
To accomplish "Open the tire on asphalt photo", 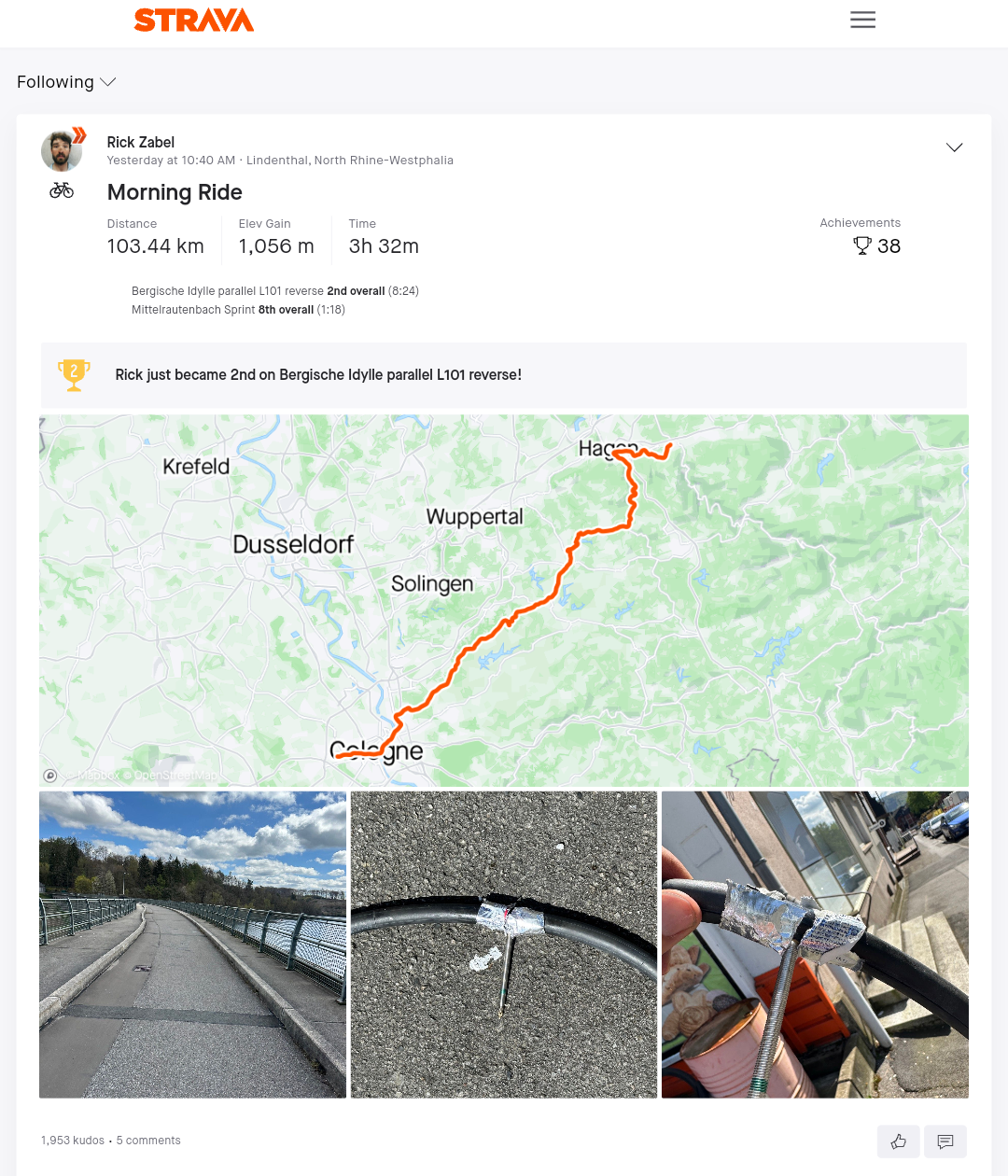I will 504,945.
